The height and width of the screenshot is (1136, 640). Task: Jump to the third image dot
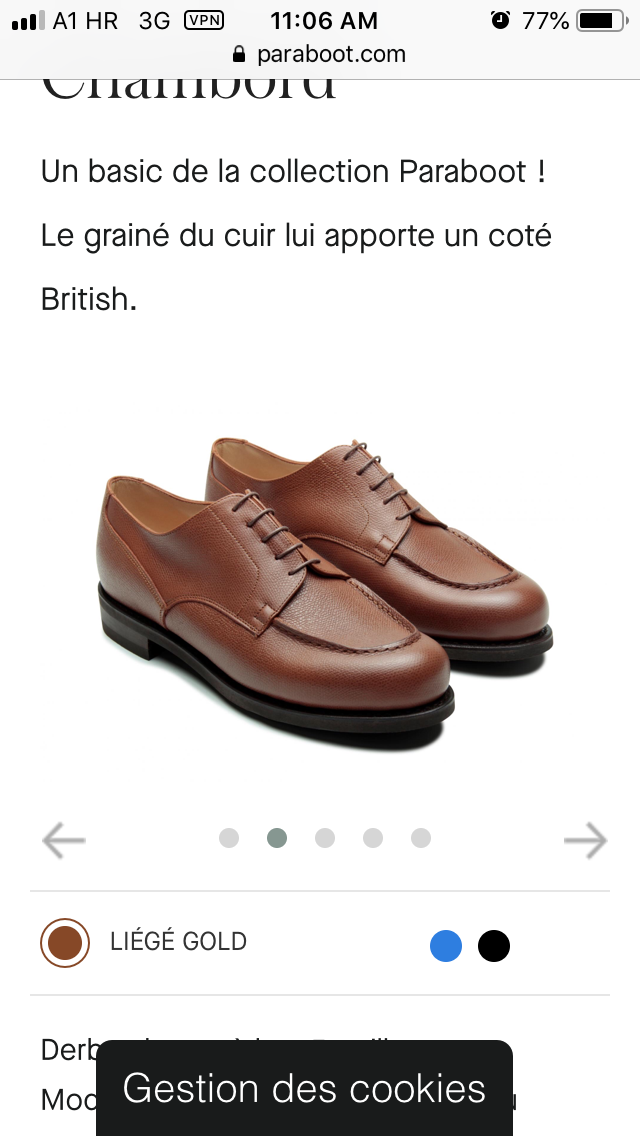coord(325,838)
